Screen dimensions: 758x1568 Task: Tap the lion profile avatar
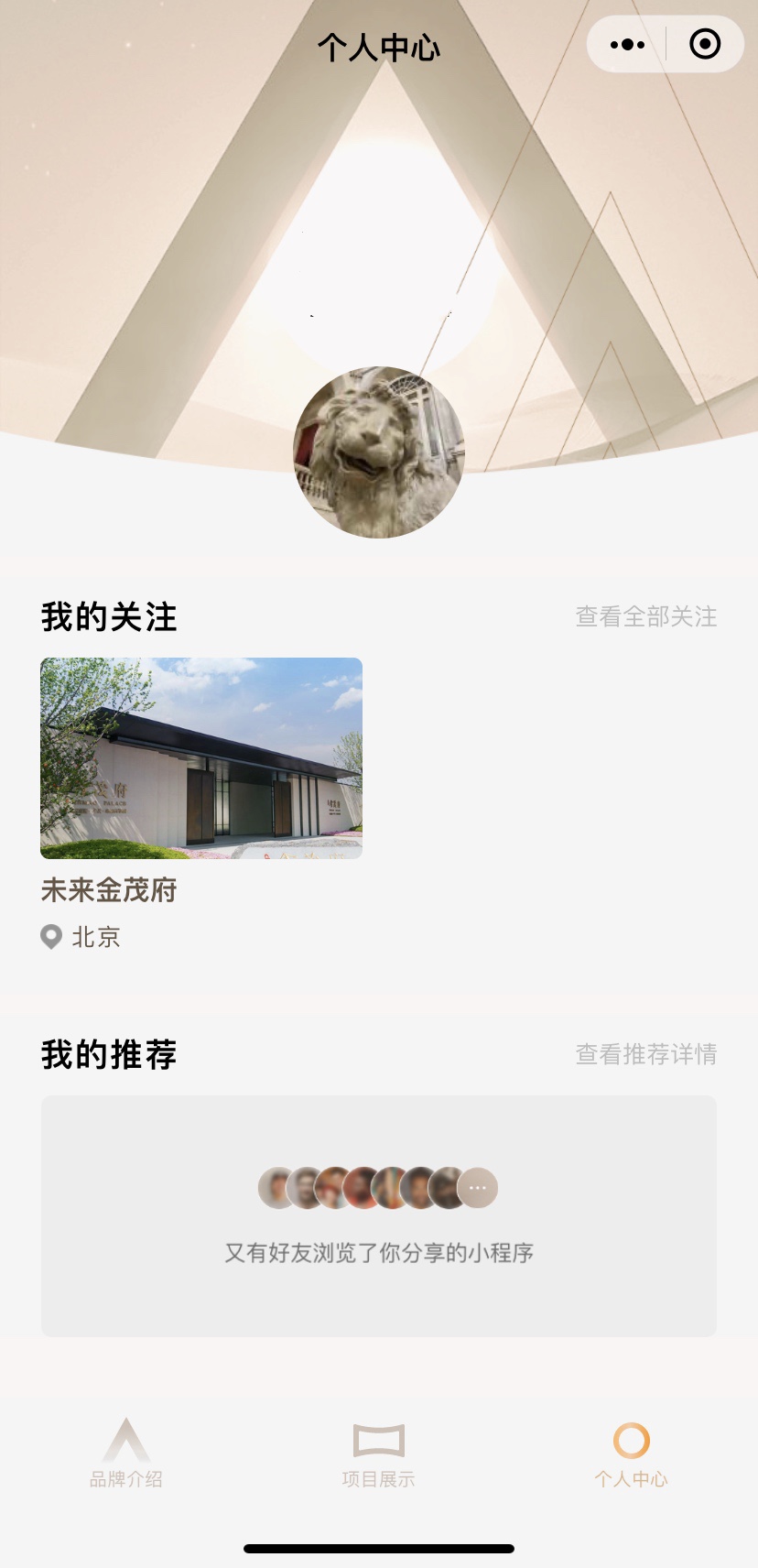pyautogui.click(x=379, y=452)
